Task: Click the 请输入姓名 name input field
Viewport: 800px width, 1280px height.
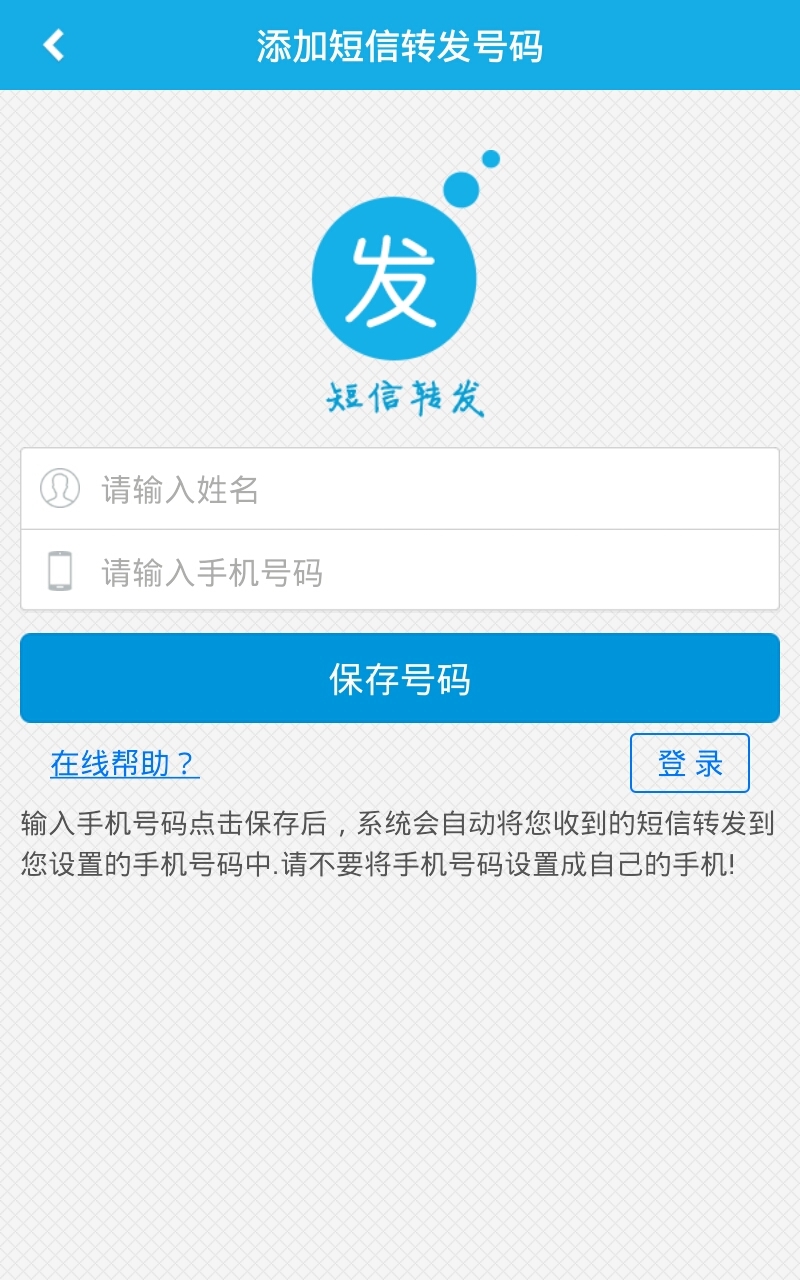Action: [300, 490]
